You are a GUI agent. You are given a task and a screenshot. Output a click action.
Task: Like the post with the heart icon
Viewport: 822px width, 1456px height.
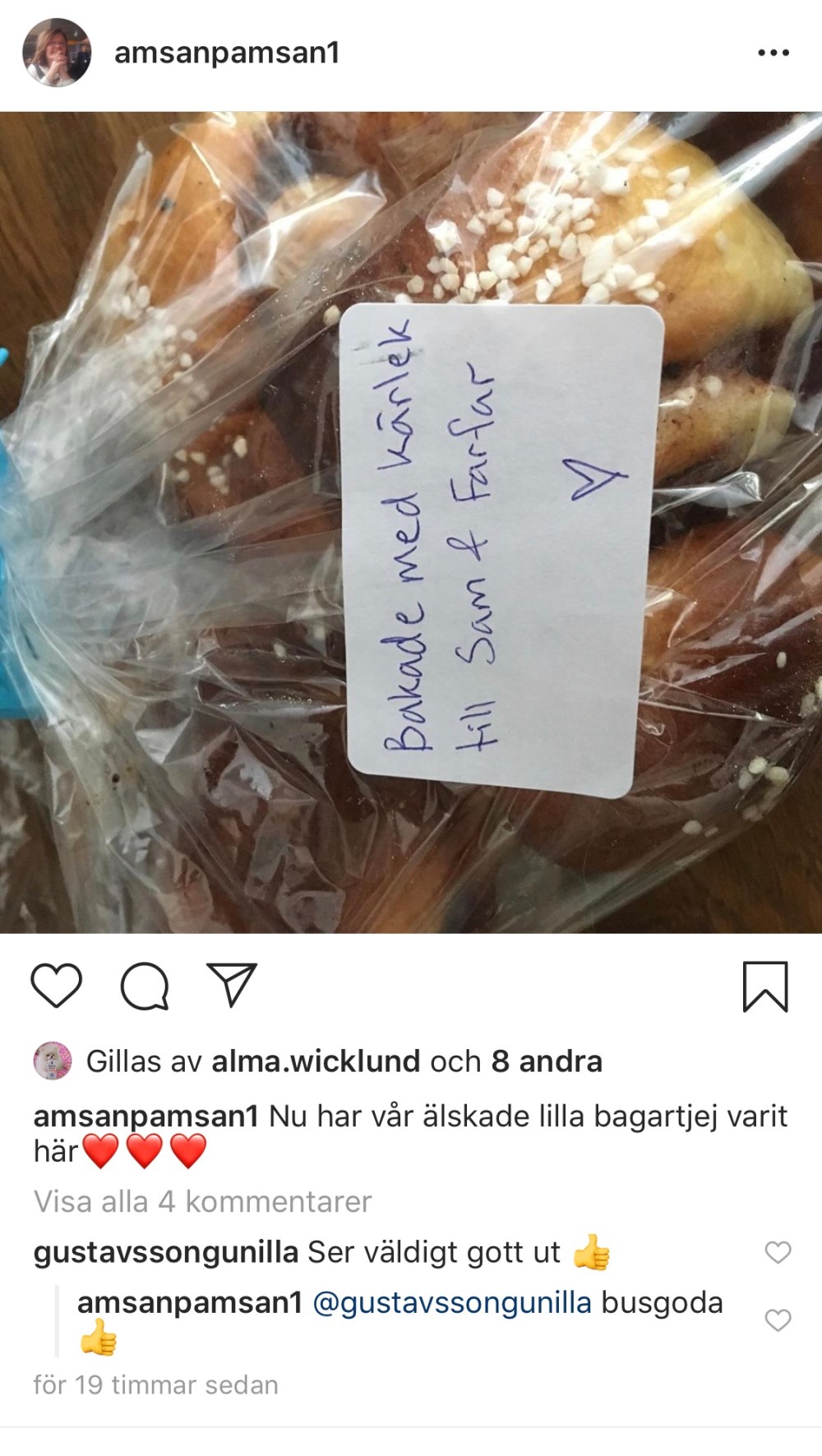pyautogui.click(x=56, y=985)
